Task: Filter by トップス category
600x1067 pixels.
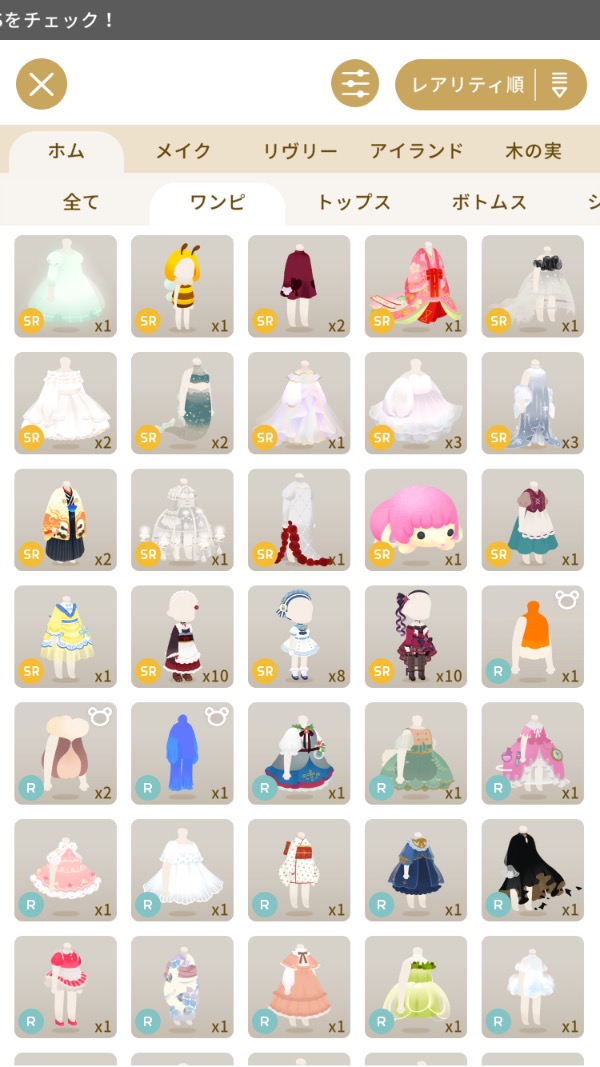Action: (353, 202)
